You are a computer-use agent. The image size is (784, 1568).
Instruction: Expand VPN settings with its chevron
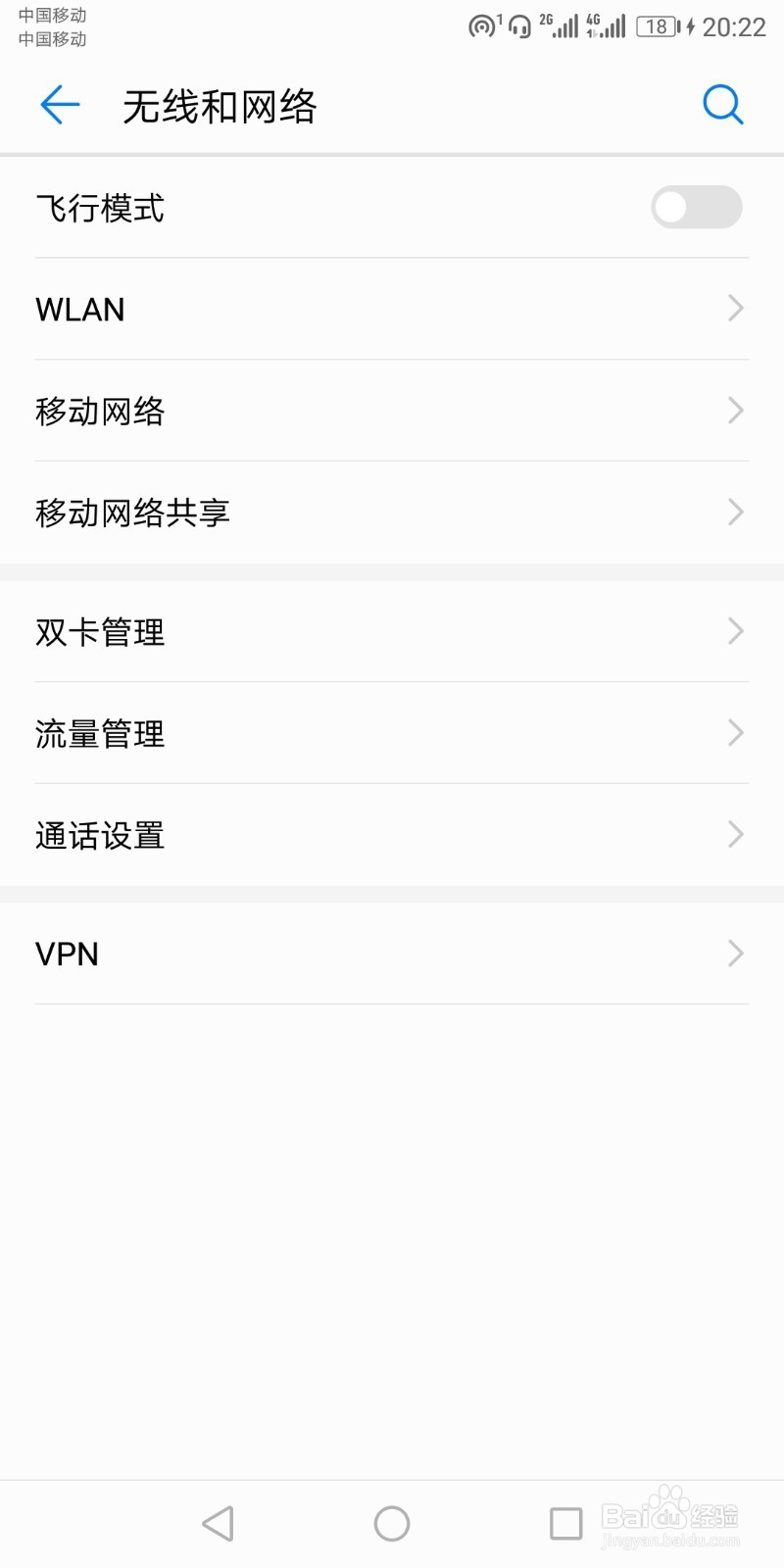[x=735, y=953]
